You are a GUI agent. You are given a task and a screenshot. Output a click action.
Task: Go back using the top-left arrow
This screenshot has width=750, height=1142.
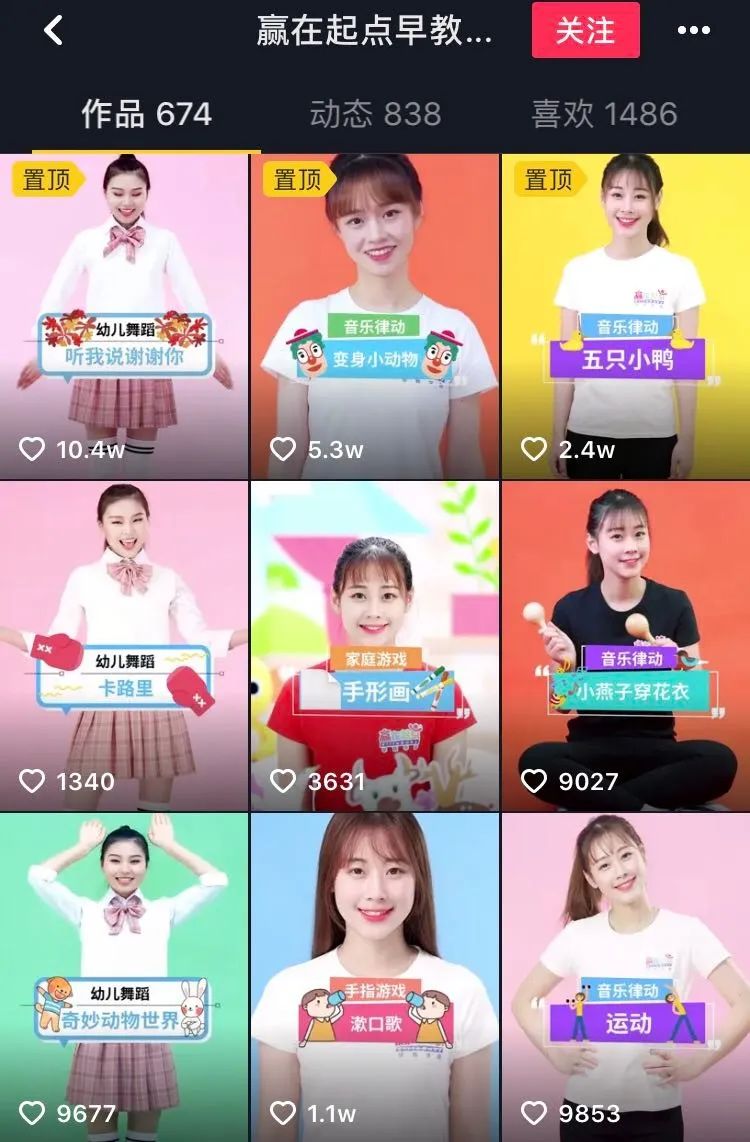[54, 31]
